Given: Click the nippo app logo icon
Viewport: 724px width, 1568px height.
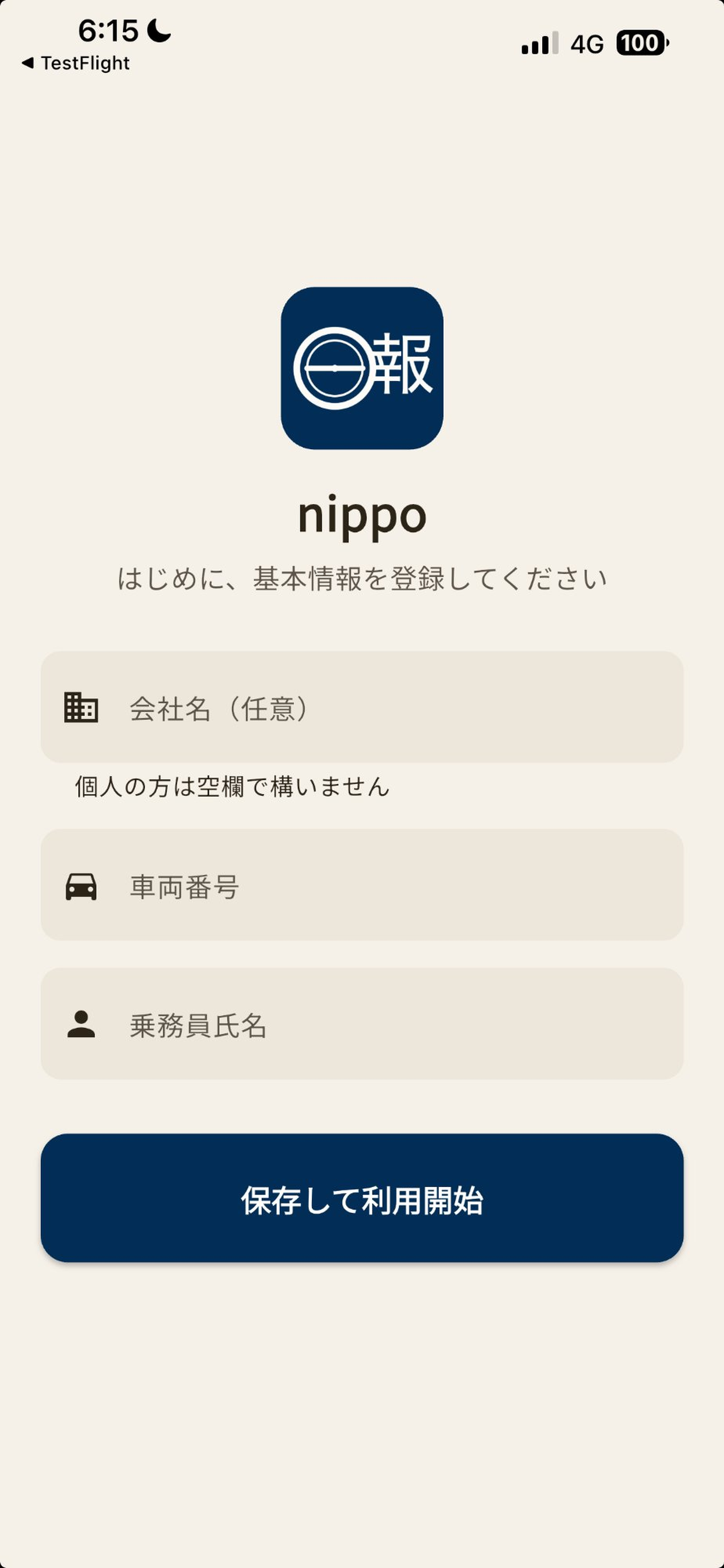Looking at the screenshot, I should coord(361,367).
